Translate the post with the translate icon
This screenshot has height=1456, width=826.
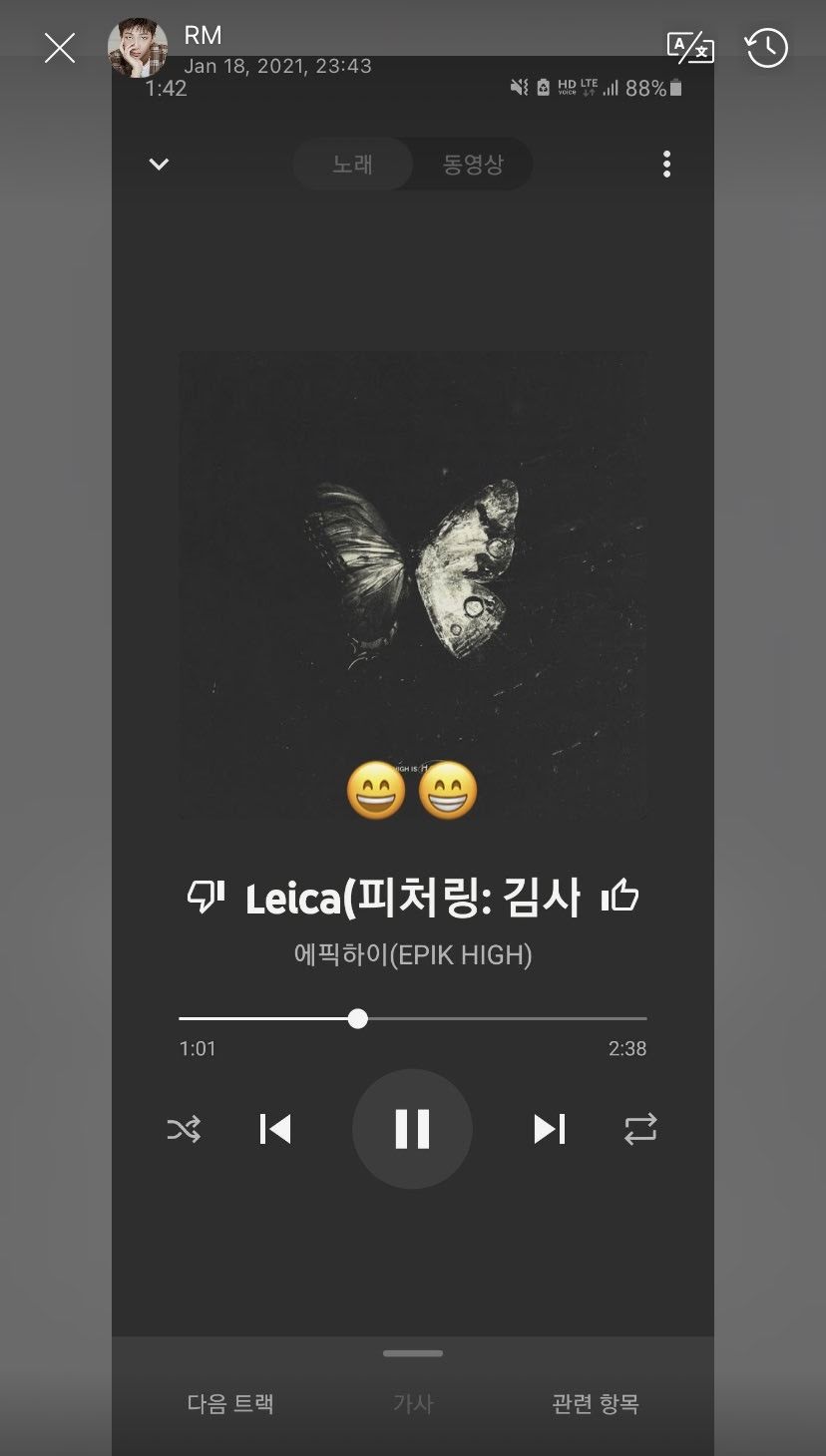(690, 48)
